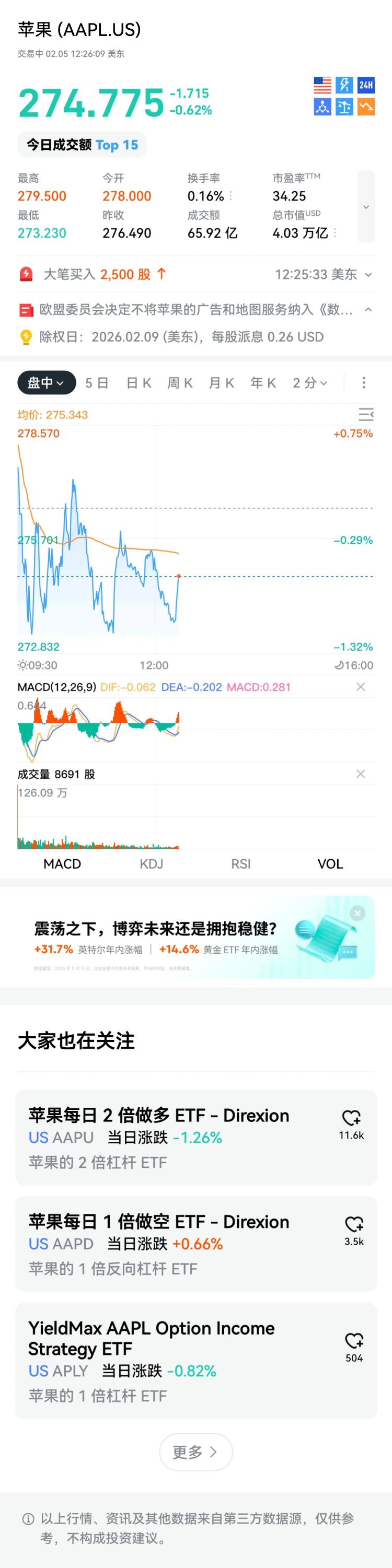This screenshot has height=1568, width=392.
Task: Open the 欧盟委员会 news headline
Action: pos(195,310)
